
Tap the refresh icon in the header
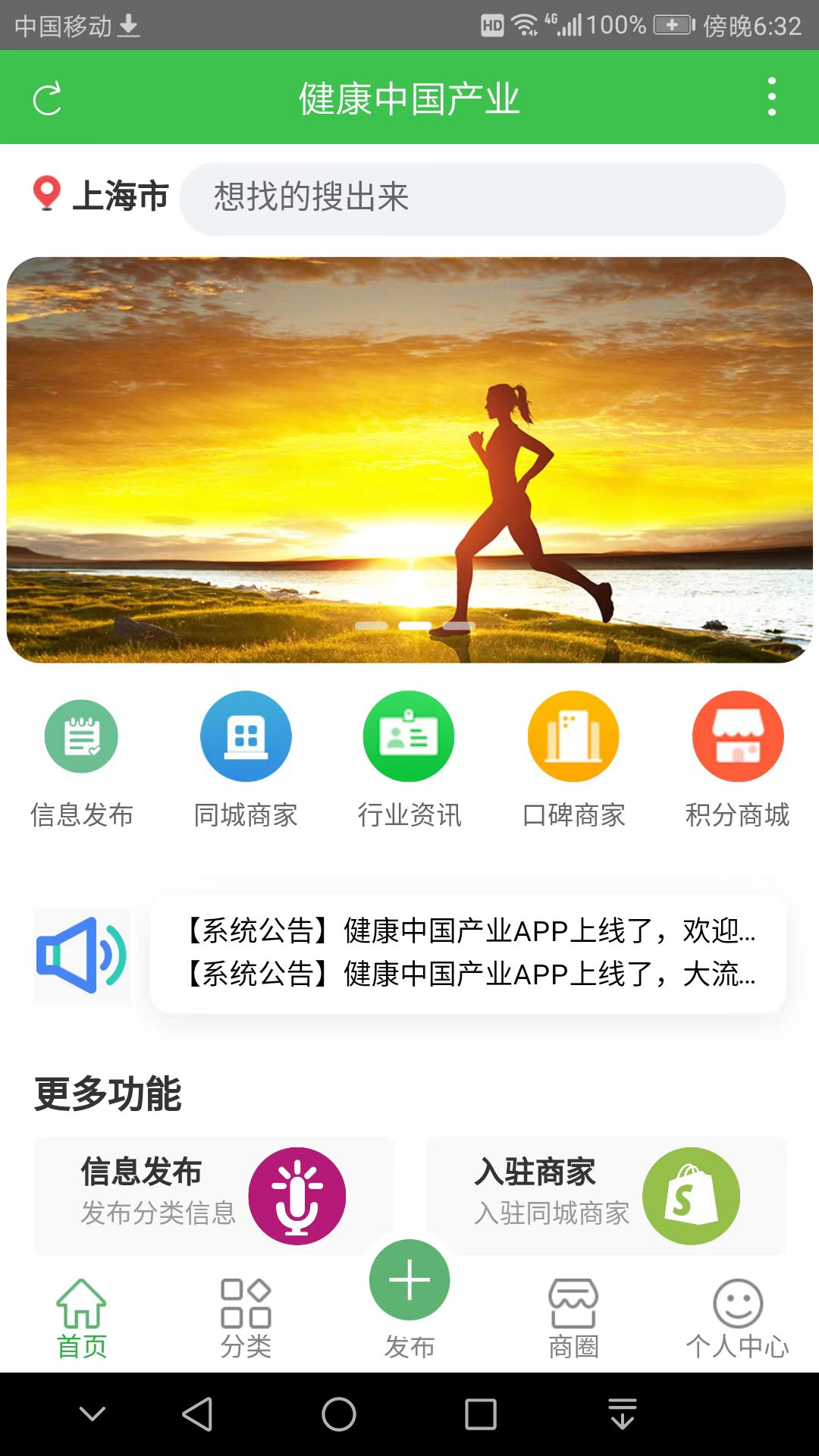click(x=47, y=99)
